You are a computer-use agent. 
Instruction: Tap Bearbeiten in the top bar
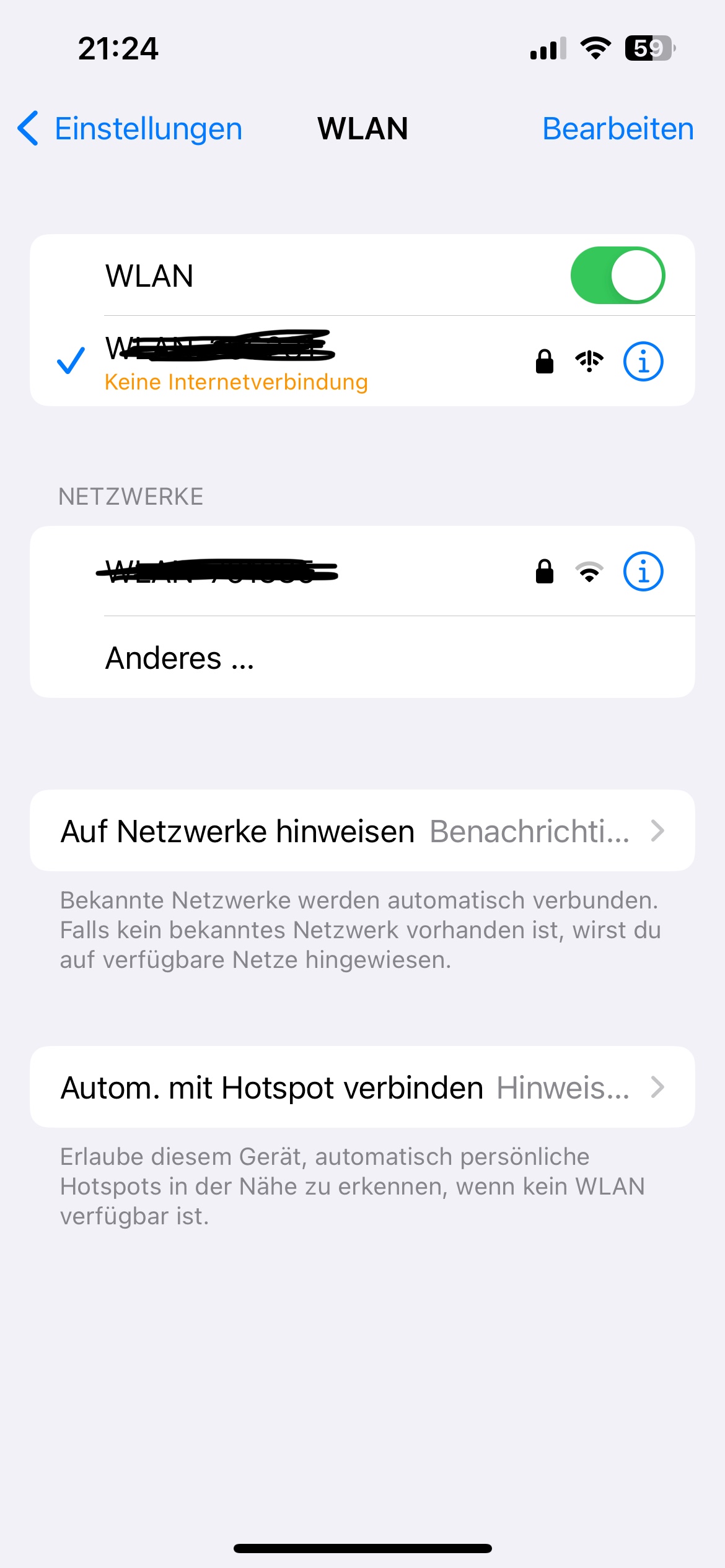(x=617, y=129)
